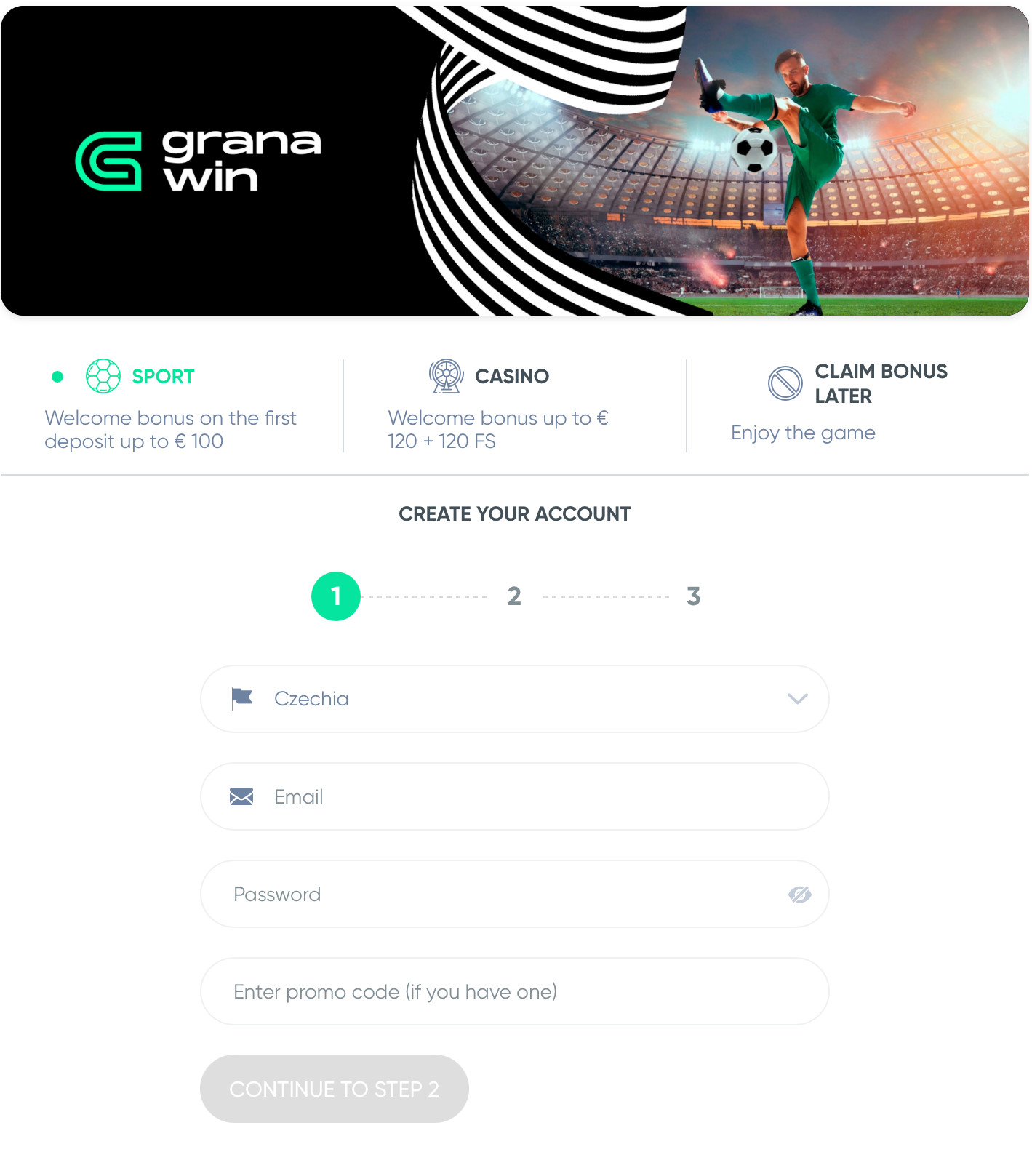Tap the Password field
Image resolution: width=1032 pixels, height=1176 pixels.
(x=495, y=895)
